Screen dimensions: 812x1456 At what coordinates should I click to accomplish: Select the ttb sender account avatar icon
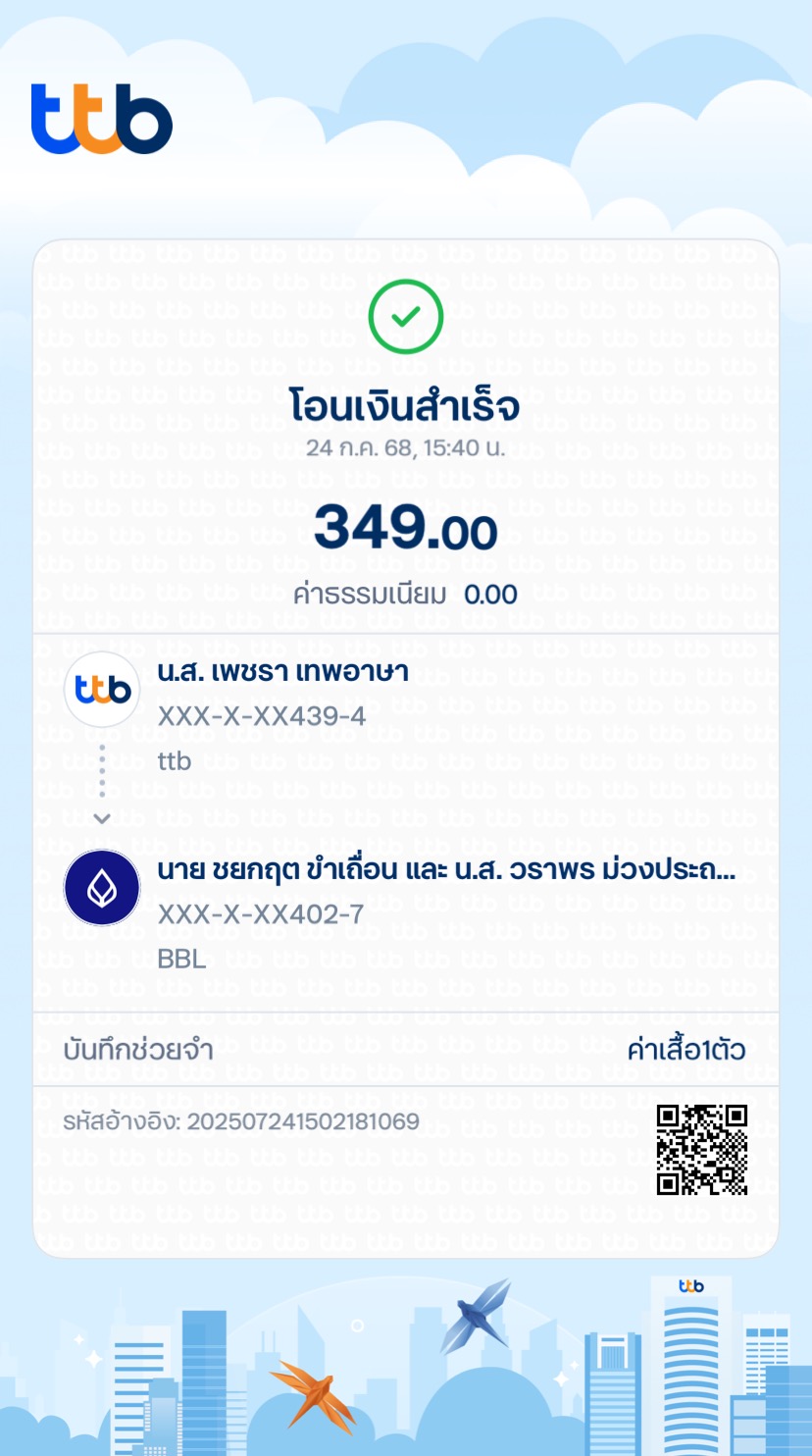[101, 689]
